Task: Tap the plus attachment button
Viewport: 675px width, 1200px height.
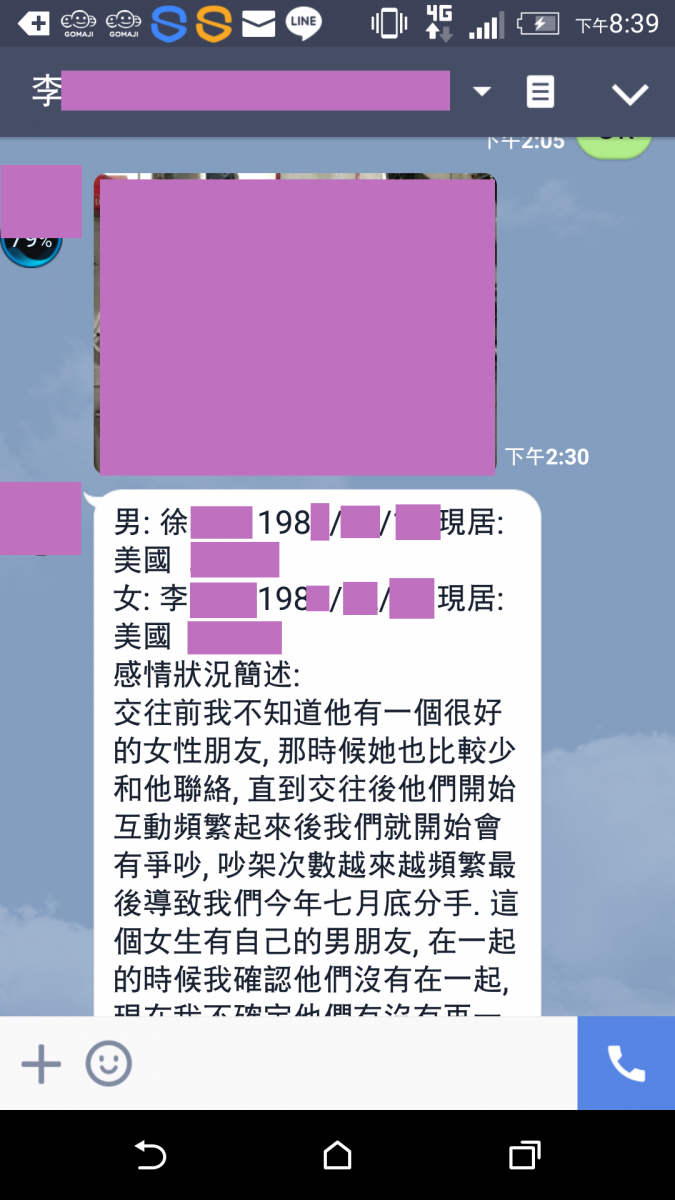Action: tap(41, 1064)
